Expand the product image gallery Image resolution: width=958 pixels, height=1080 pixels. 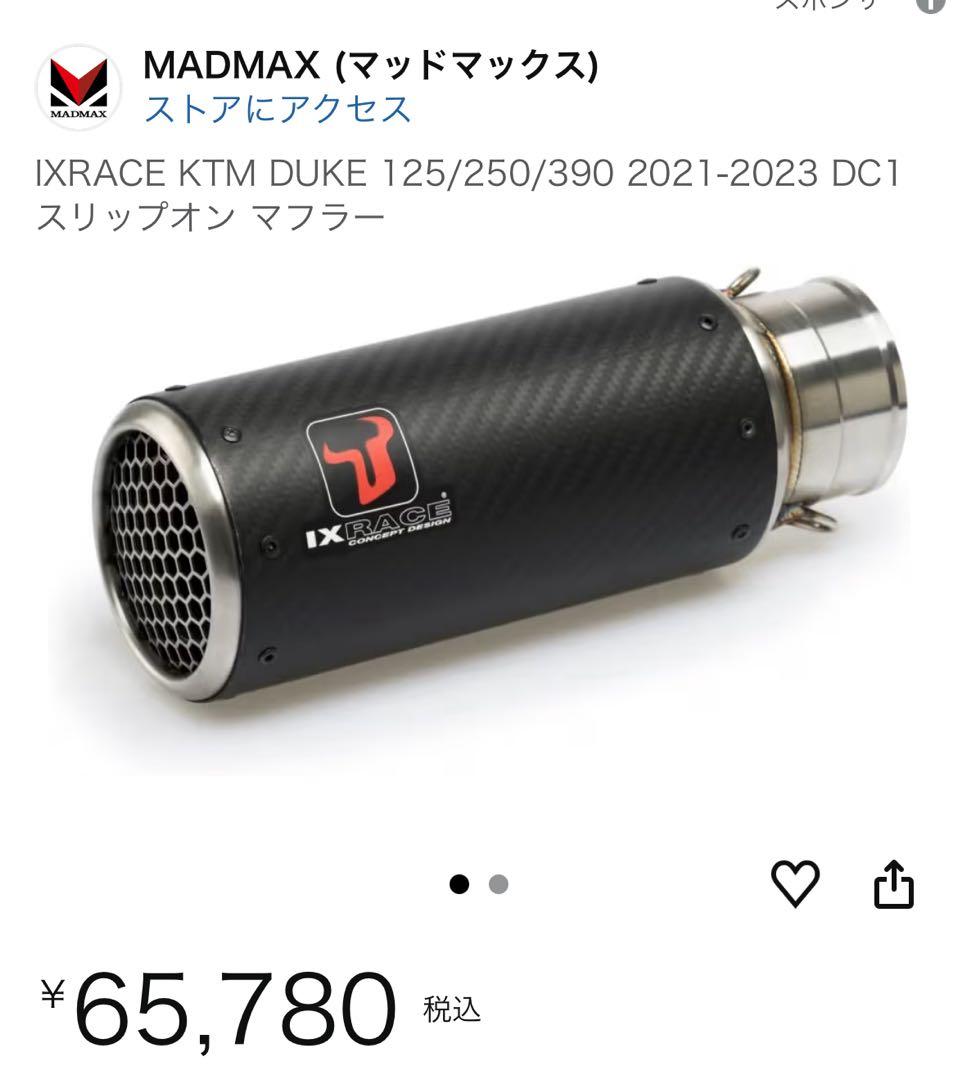click(x=479, y=500)
